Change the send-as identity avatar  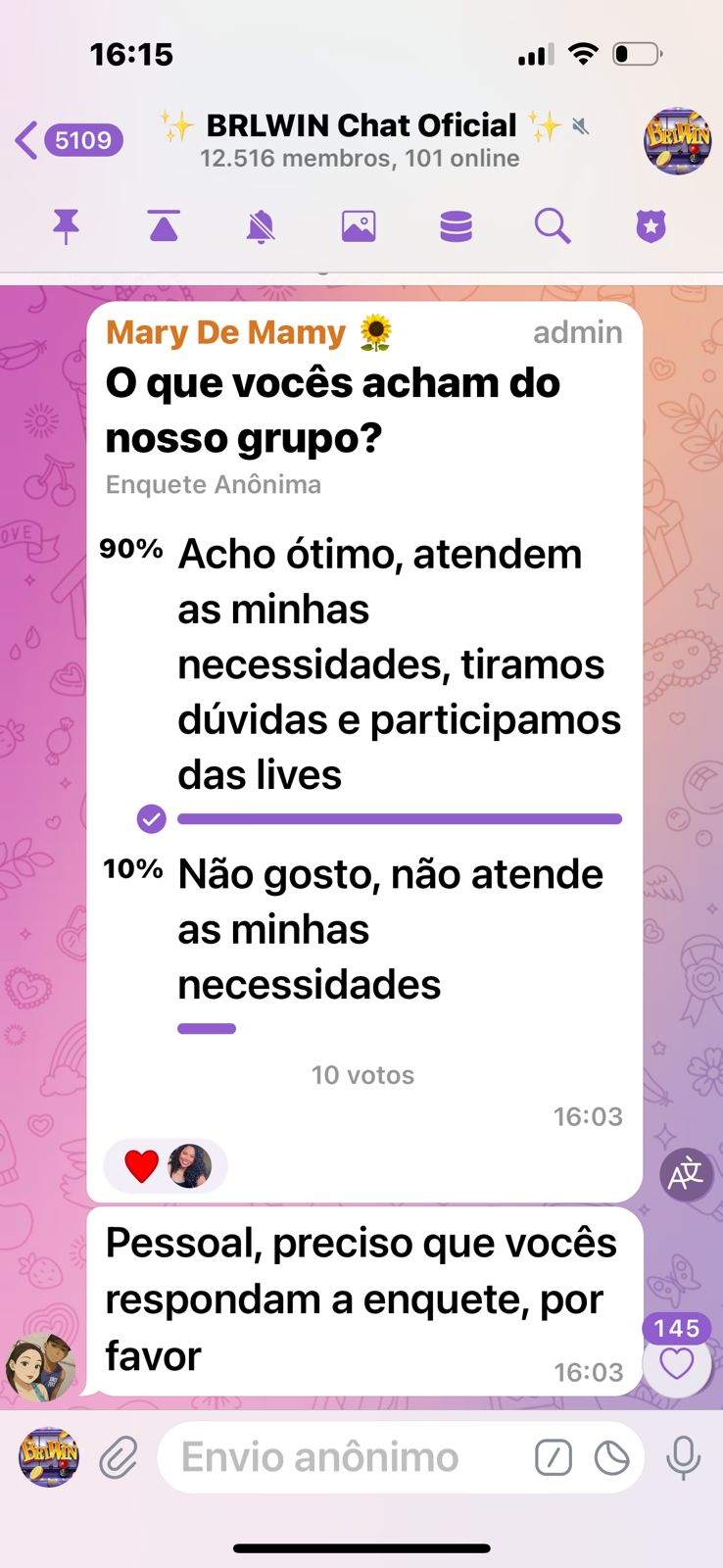click(49, 1457)
